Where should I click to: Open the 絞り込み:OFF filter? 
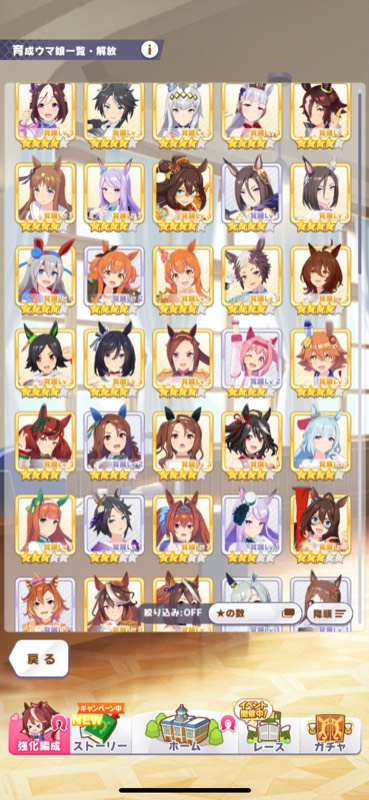pos(172,612)
